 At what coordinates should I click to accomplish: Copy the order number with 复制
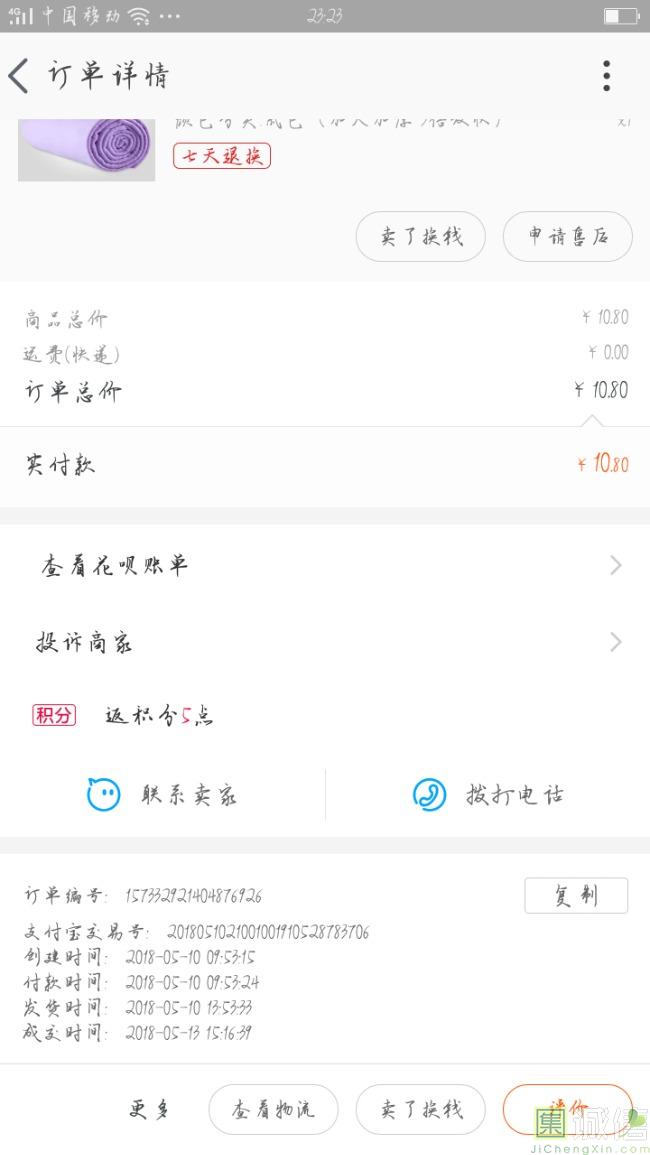[576, 895]
